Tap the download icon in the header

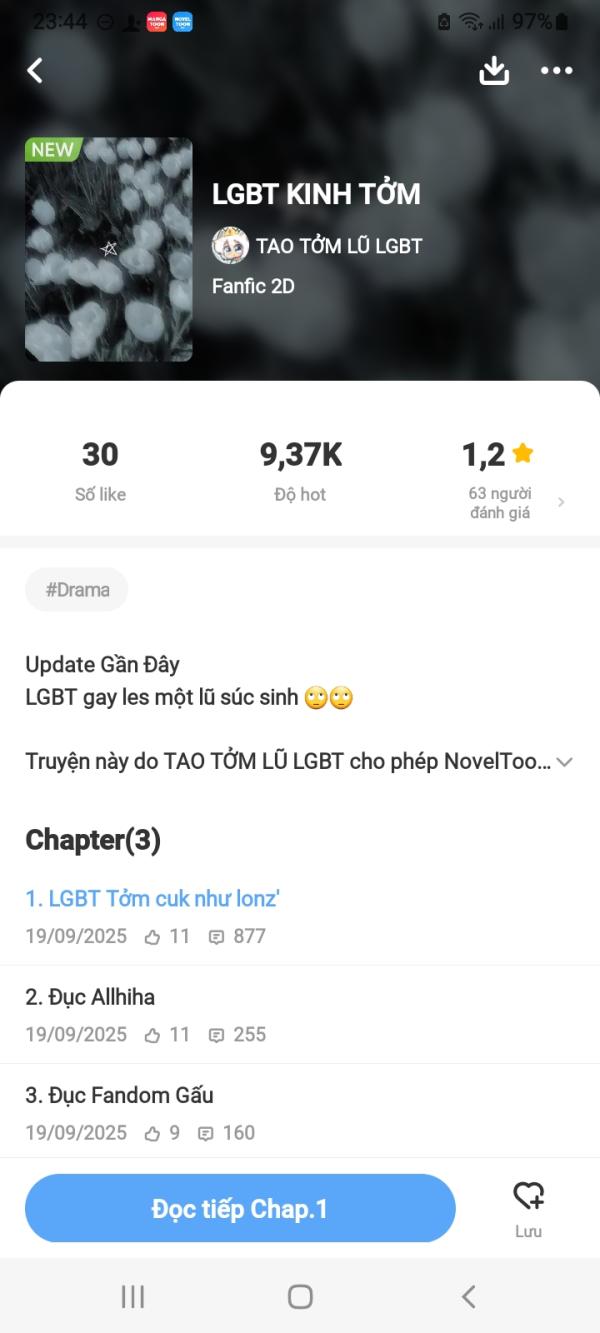click(494, 70)
